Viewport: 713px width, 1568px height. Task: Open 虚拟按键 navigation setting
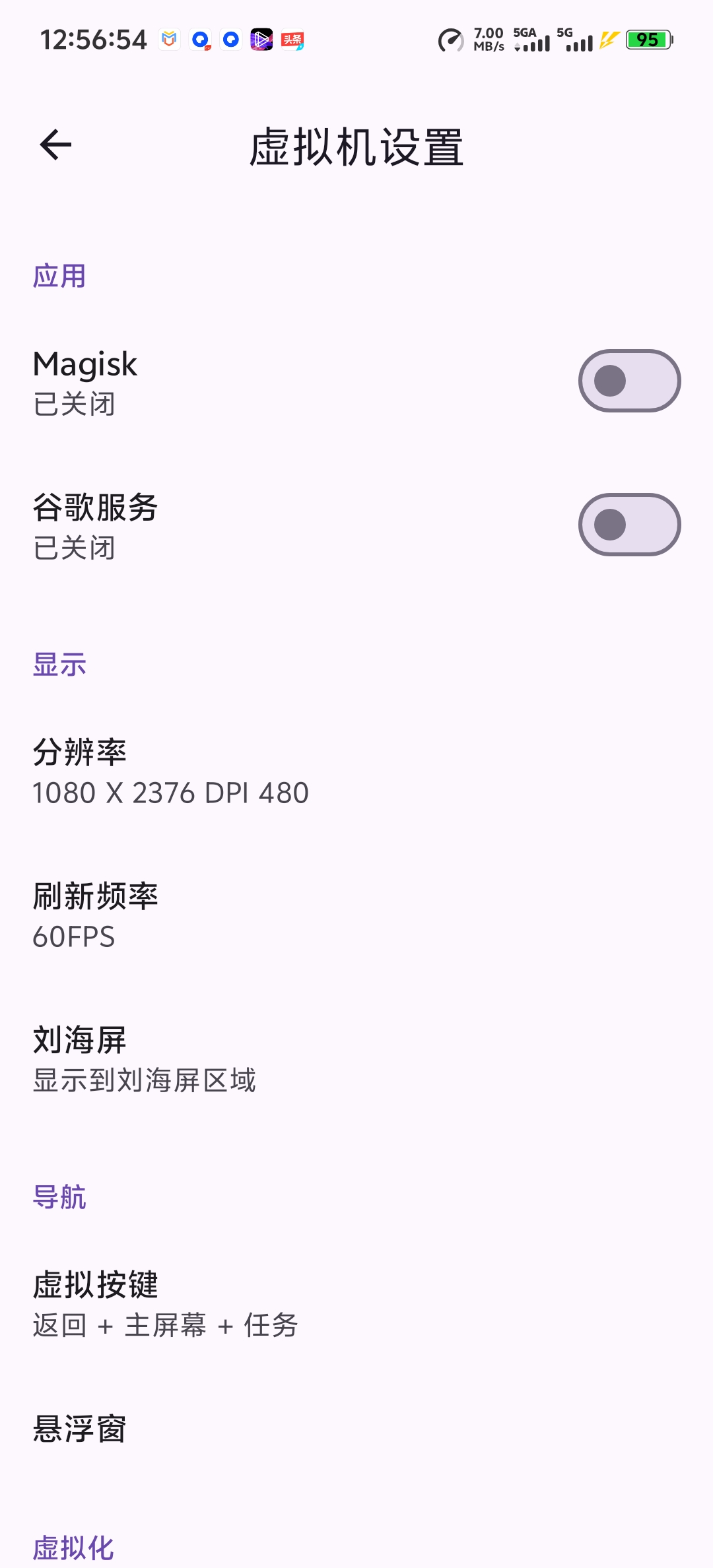pyautogui.click(x=356, y=1304)
